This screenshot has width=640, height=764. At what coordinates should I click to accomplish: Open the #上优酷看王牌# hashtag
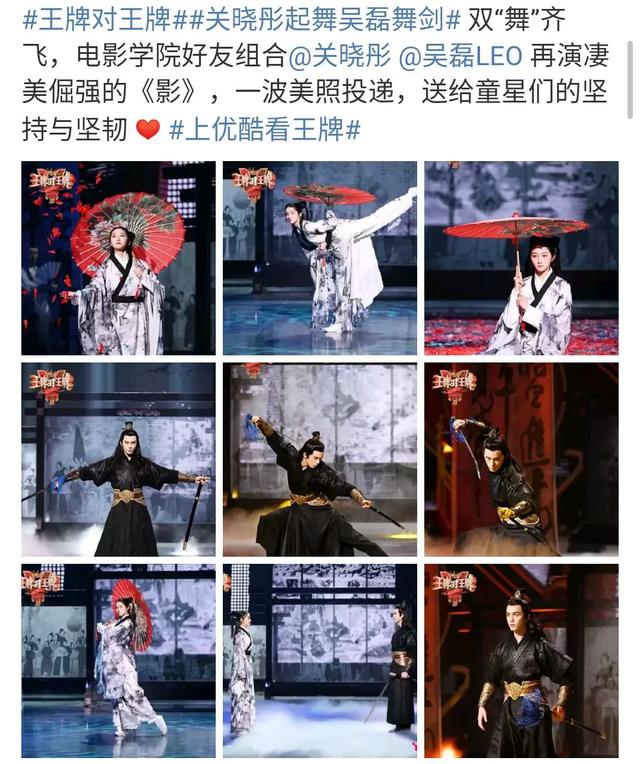(265, 130)
